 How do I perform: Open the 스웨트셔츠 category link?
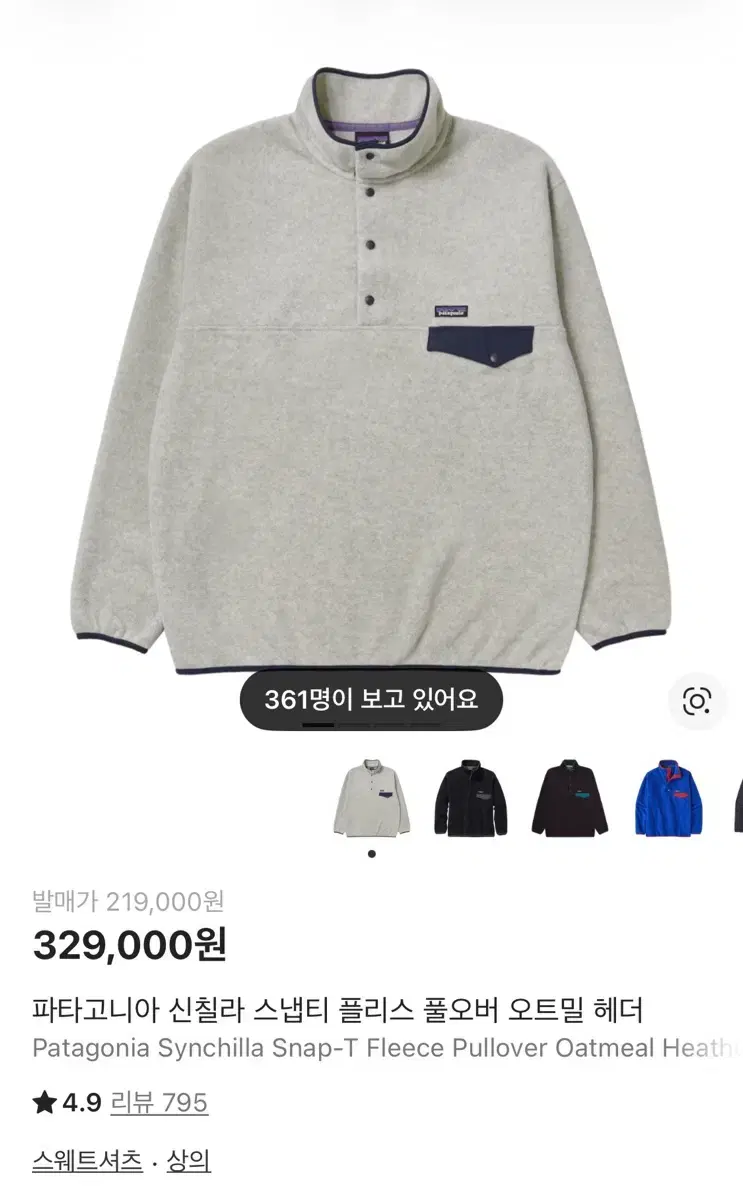tap(87, 1161)
